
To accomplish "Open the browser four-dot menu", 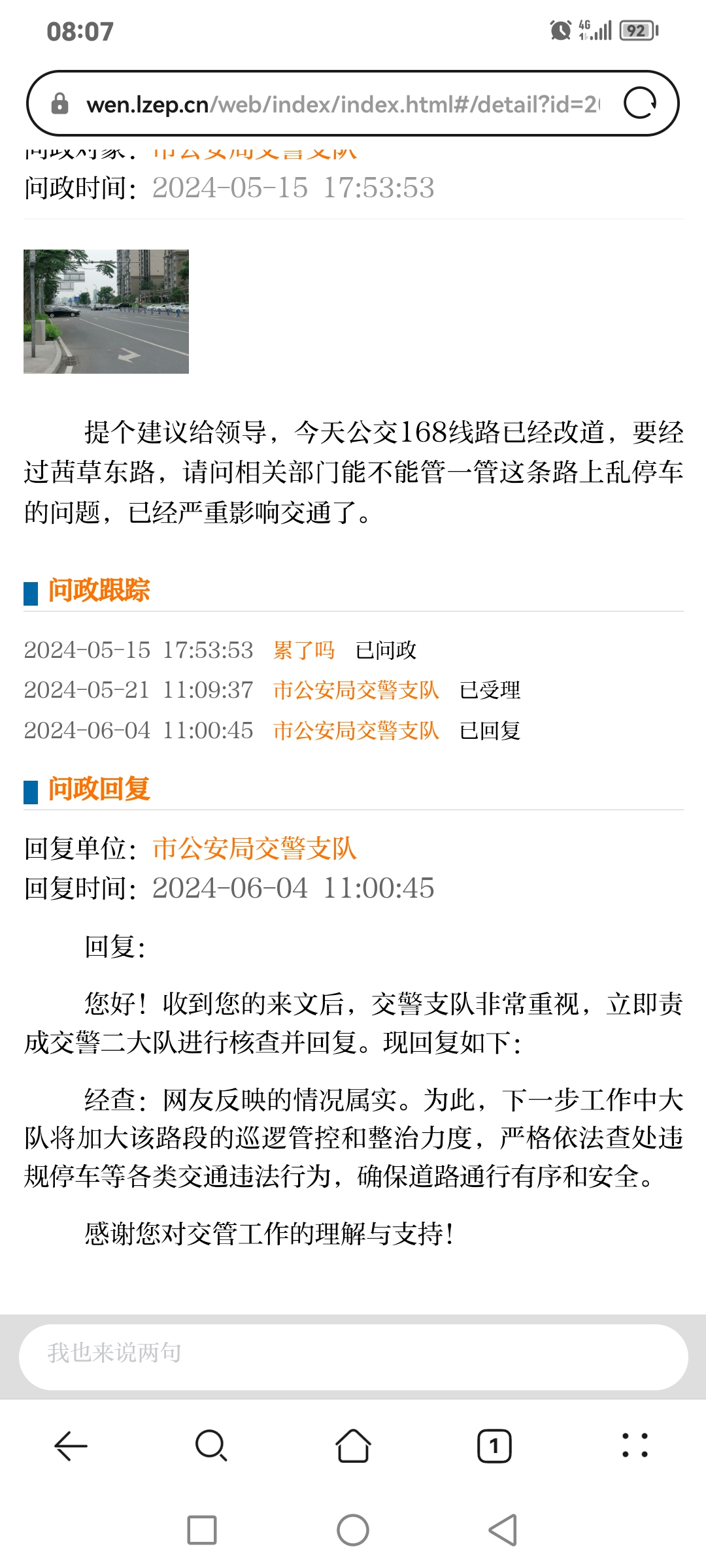I will [x=635, y=1446].
